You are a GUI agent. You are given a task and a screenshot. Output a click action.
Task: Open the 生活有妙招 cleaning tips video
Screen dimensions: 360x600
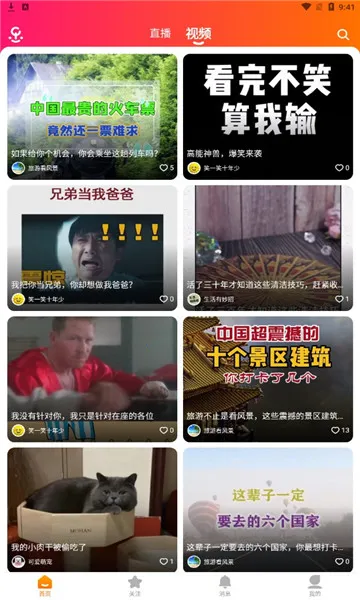(x=268, y=248)
